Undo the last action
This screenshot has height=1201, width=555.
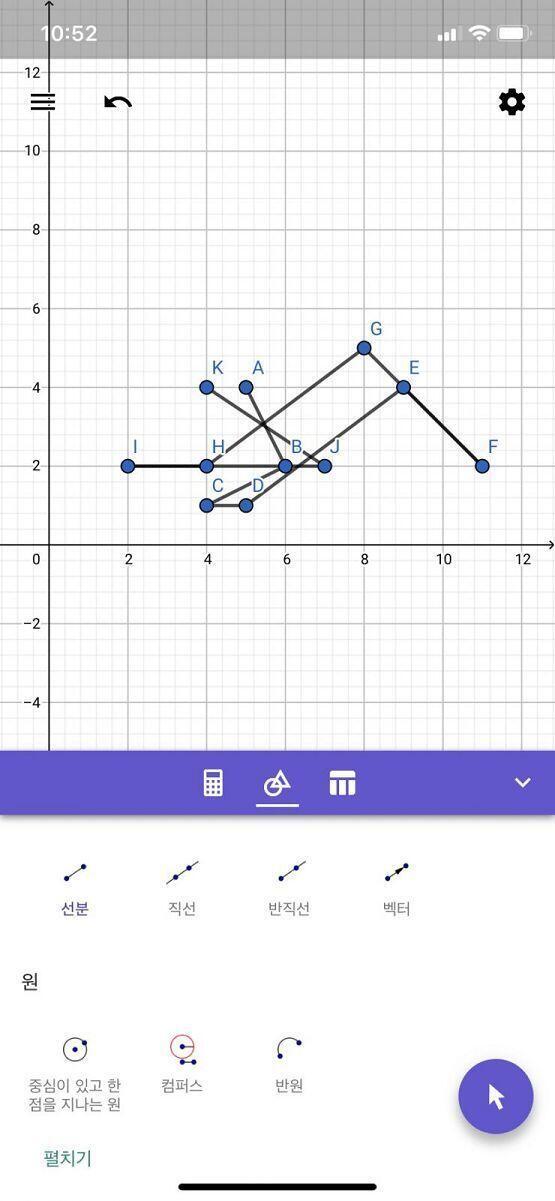click(118, 102)
